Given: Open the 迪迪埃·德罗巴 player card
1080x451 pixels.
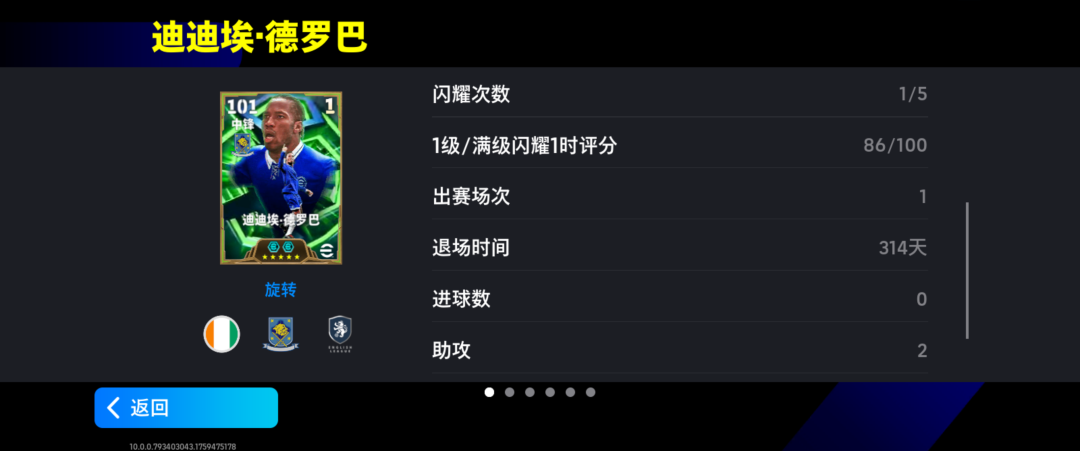Looking at the screenshot, I should [x=280, y=178].
